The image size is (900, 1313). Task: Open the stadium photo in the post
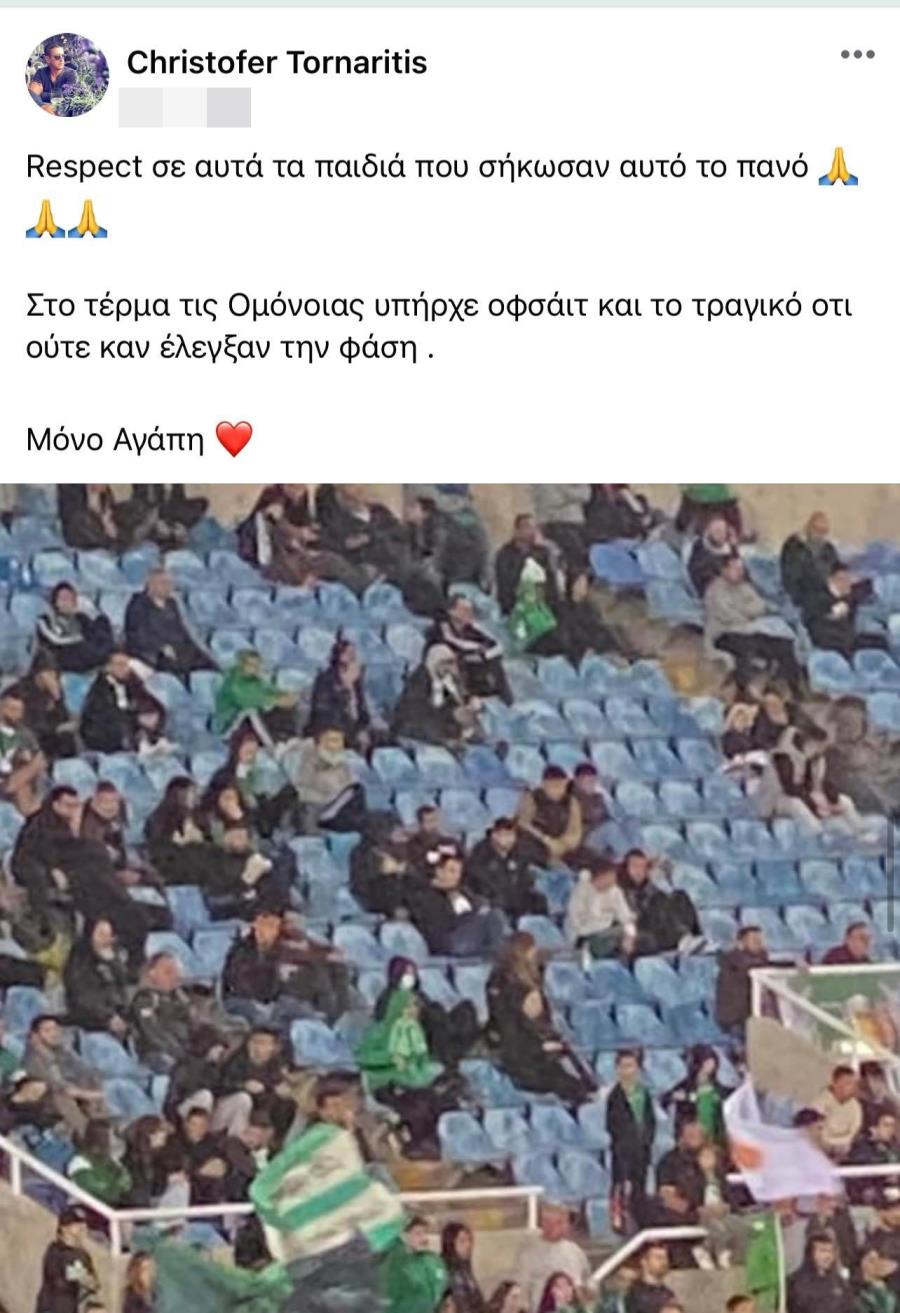[x=450, y=897]
